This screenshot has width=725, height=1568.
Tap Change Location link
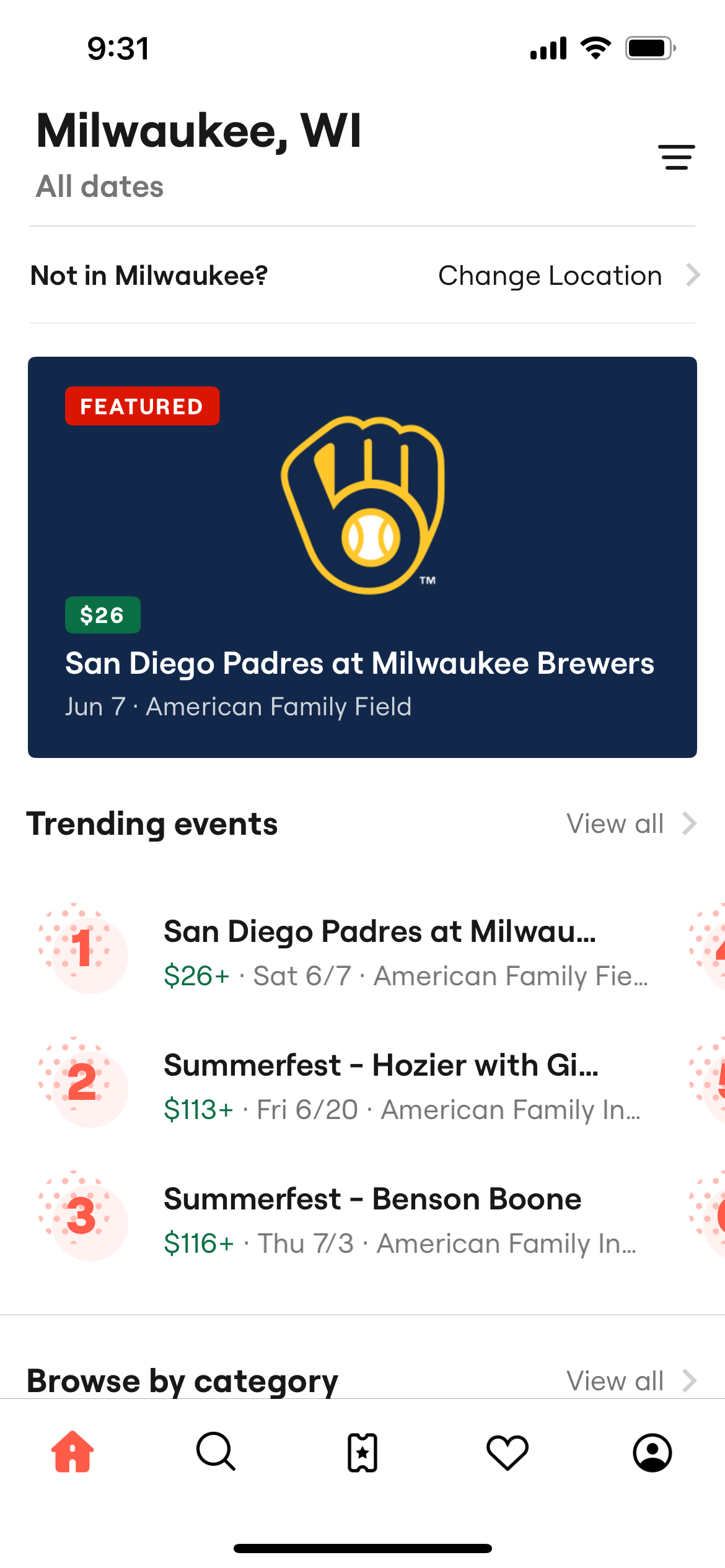(x=568, y=276)
